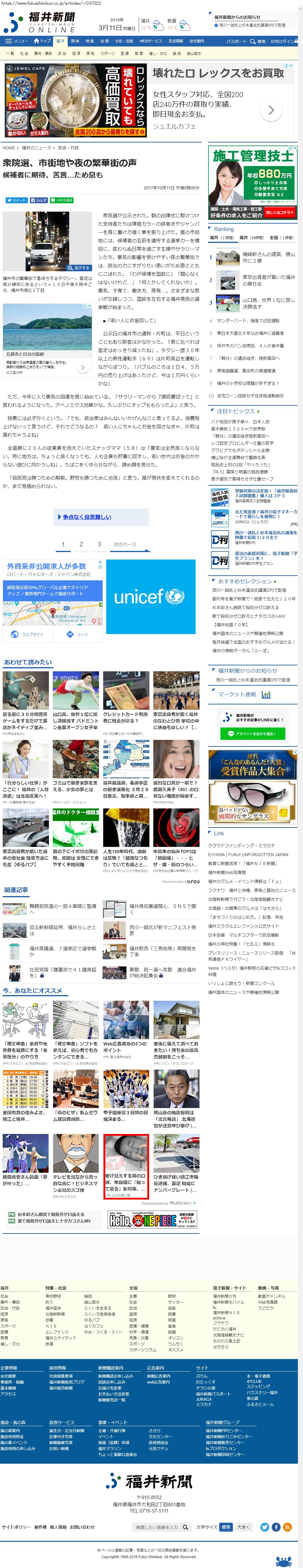Share article with the ツイート button

[16, 200]
